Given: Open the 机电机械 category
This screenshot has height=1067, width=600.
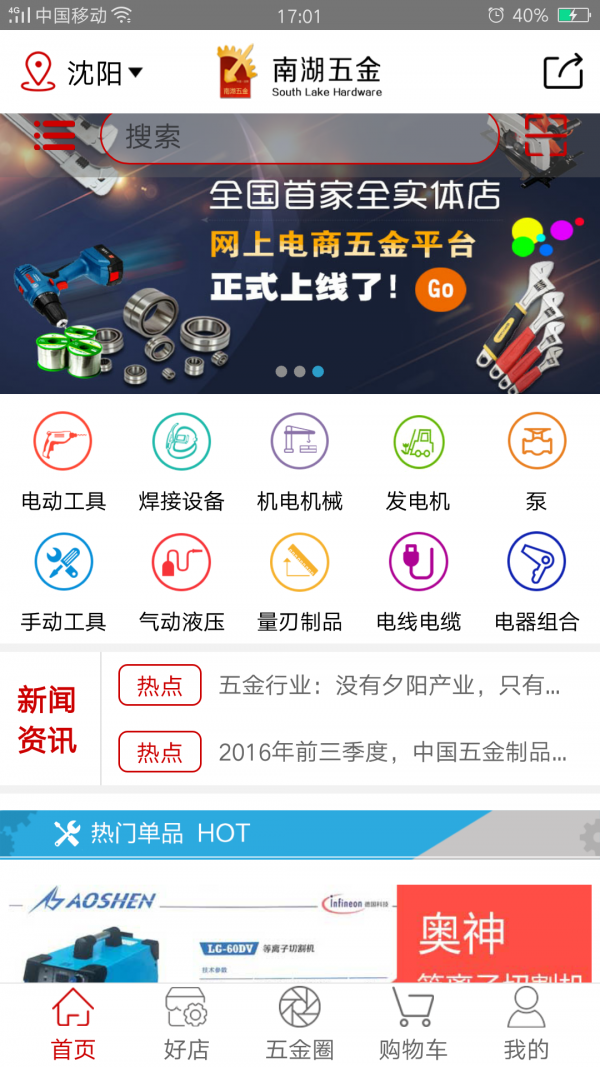Looking at the screenshot, I should (300, 461).
